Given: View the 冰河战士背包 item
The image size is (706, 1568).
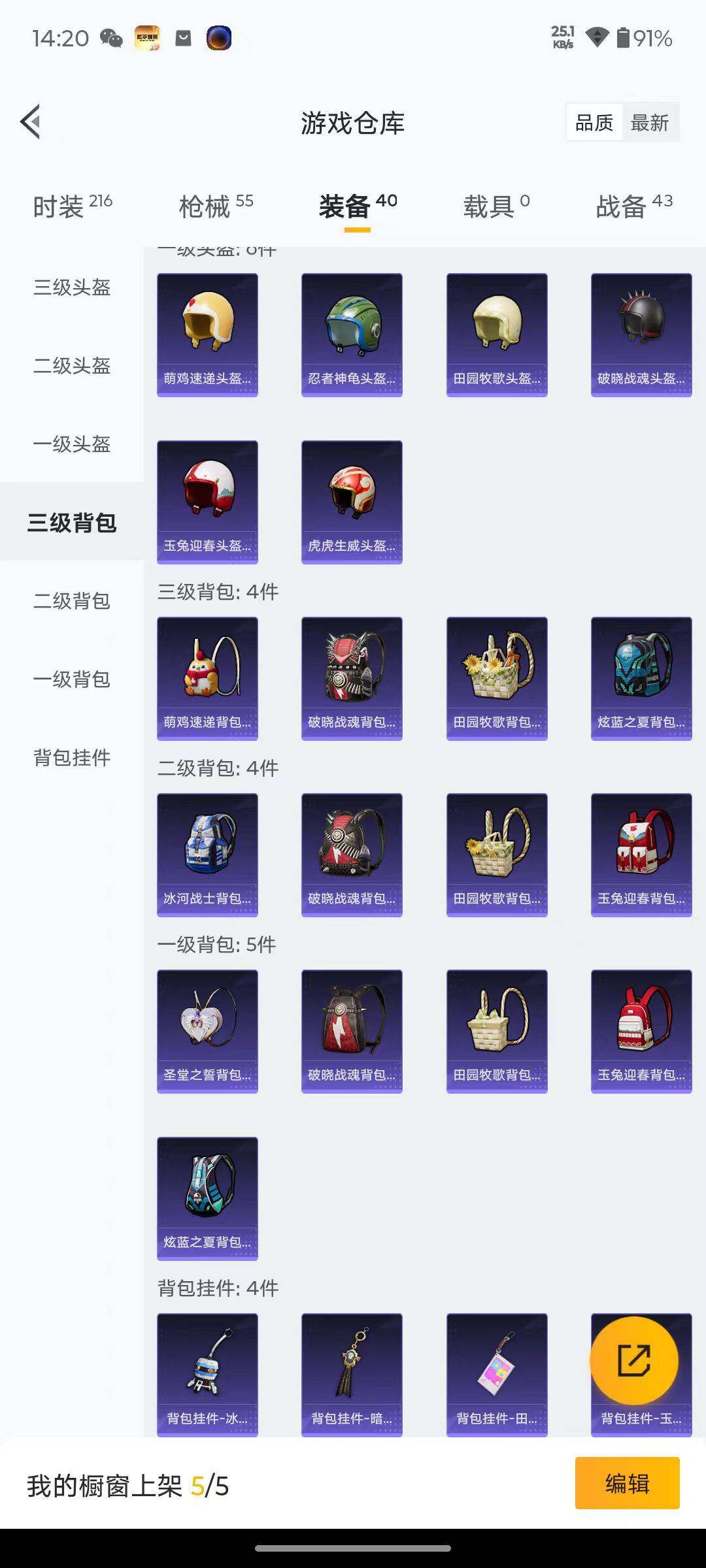Looking at the screenshot, I should click(x=207, y=855).
